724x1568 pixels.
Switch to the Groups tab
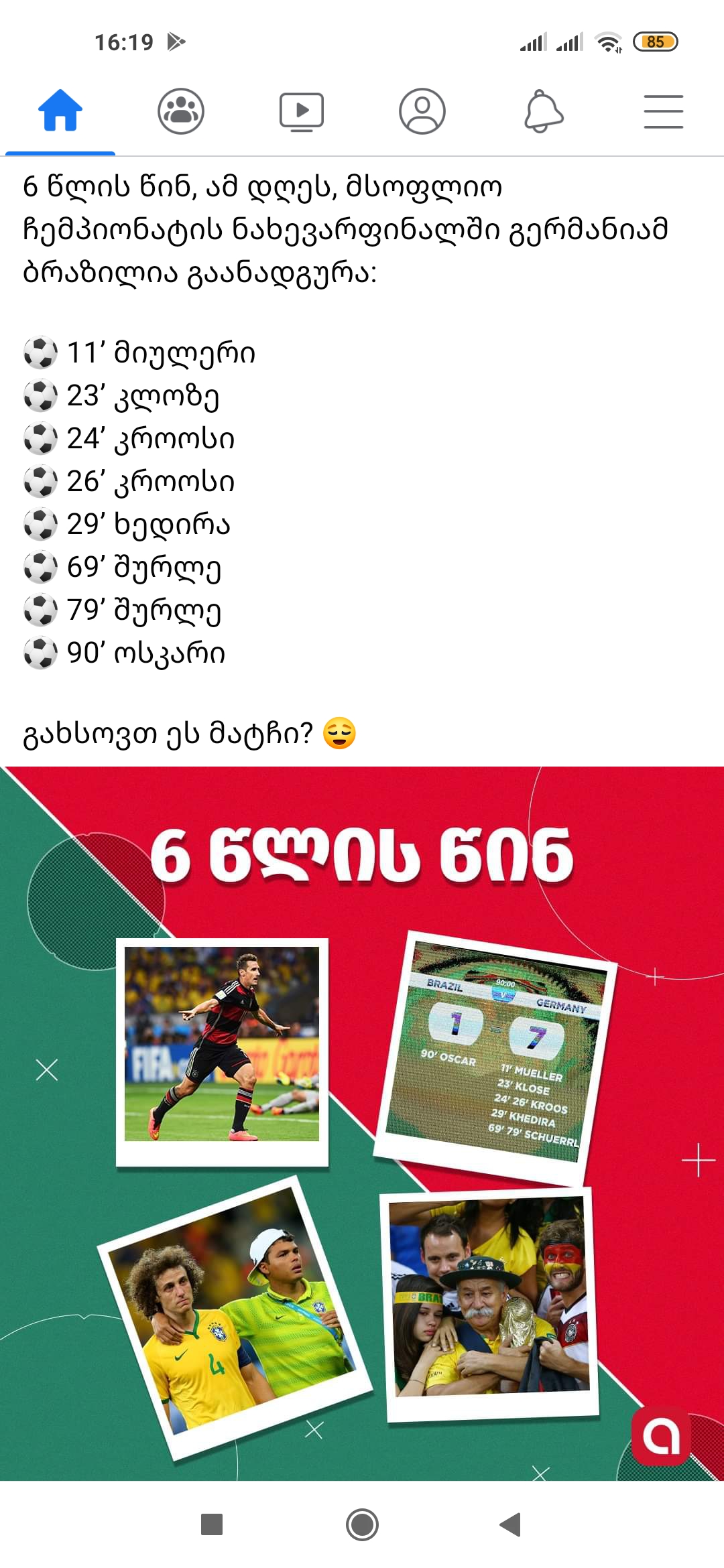pyautogui.click(x=181, y=111)
